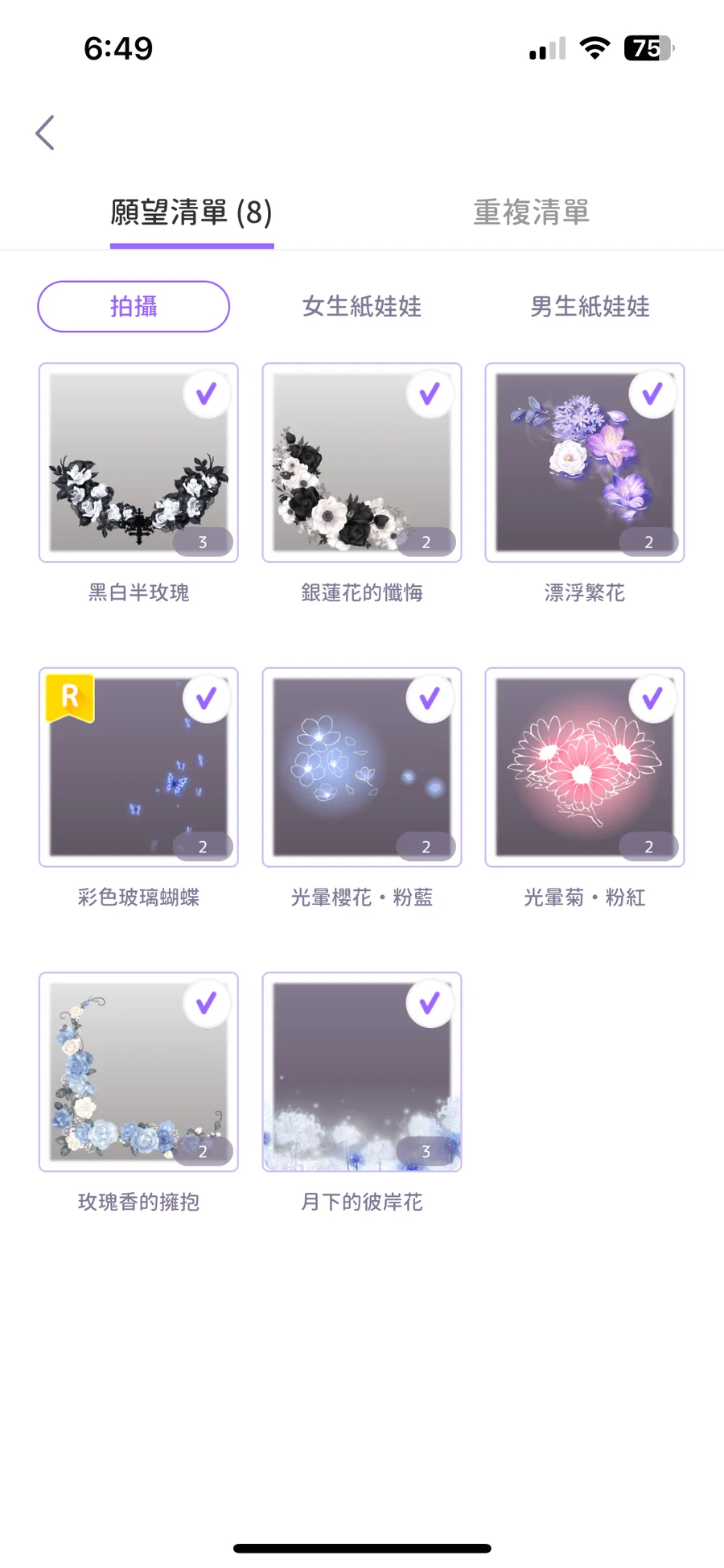Screen dimensions: 724x1568
Task: Switch to the 重複清單 tab
Action: pyautogui.click(x=531, y=213)
